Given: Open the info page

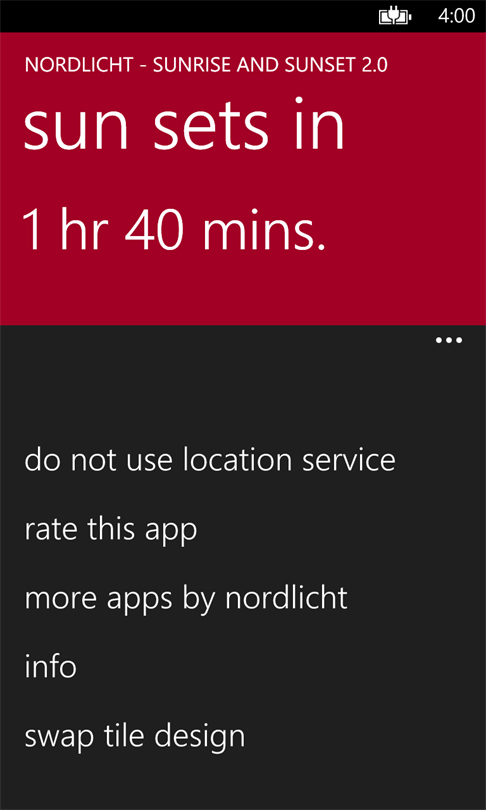Looking at the screenshot, I should [51, 666].
